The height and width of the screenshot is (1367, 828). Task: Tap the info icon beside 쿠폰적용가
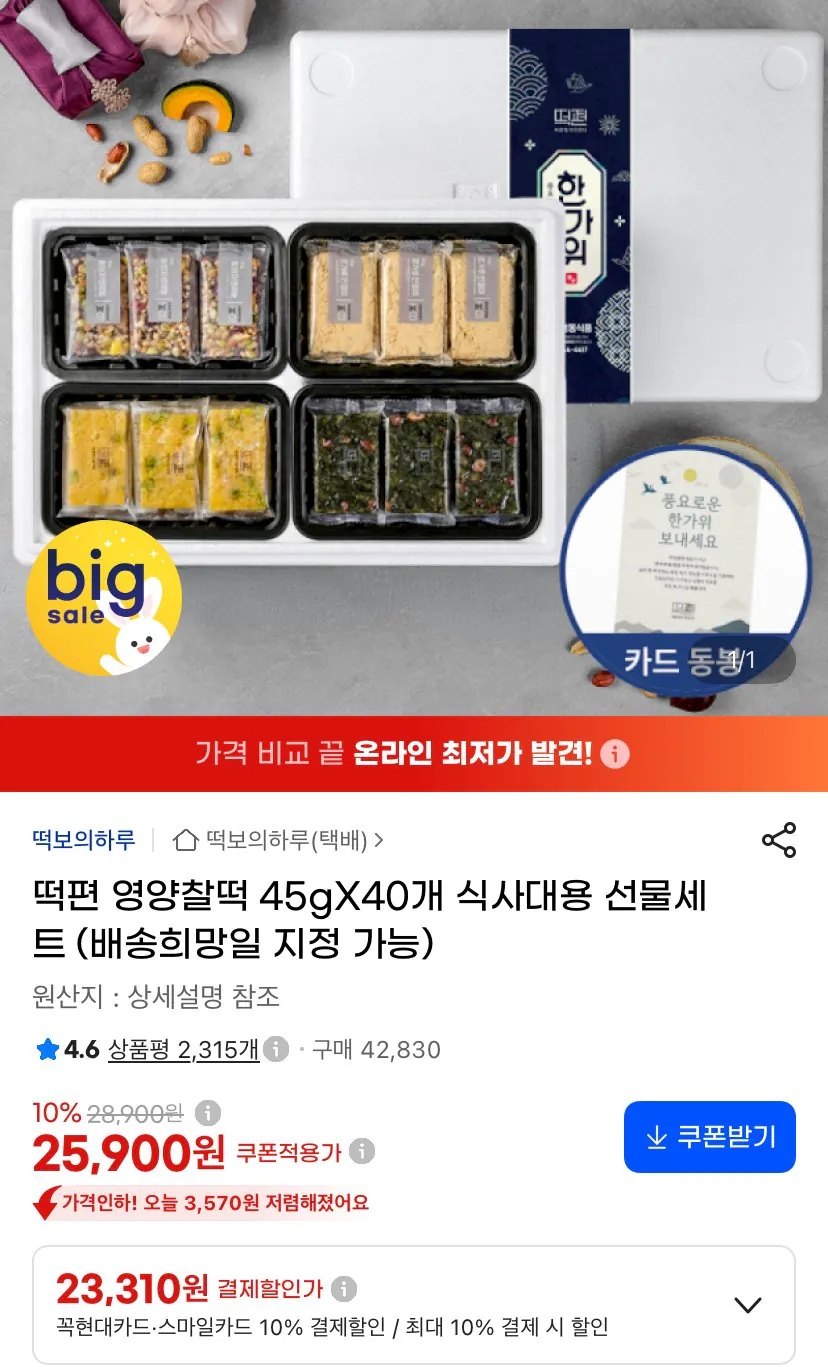coord(362,1152)
